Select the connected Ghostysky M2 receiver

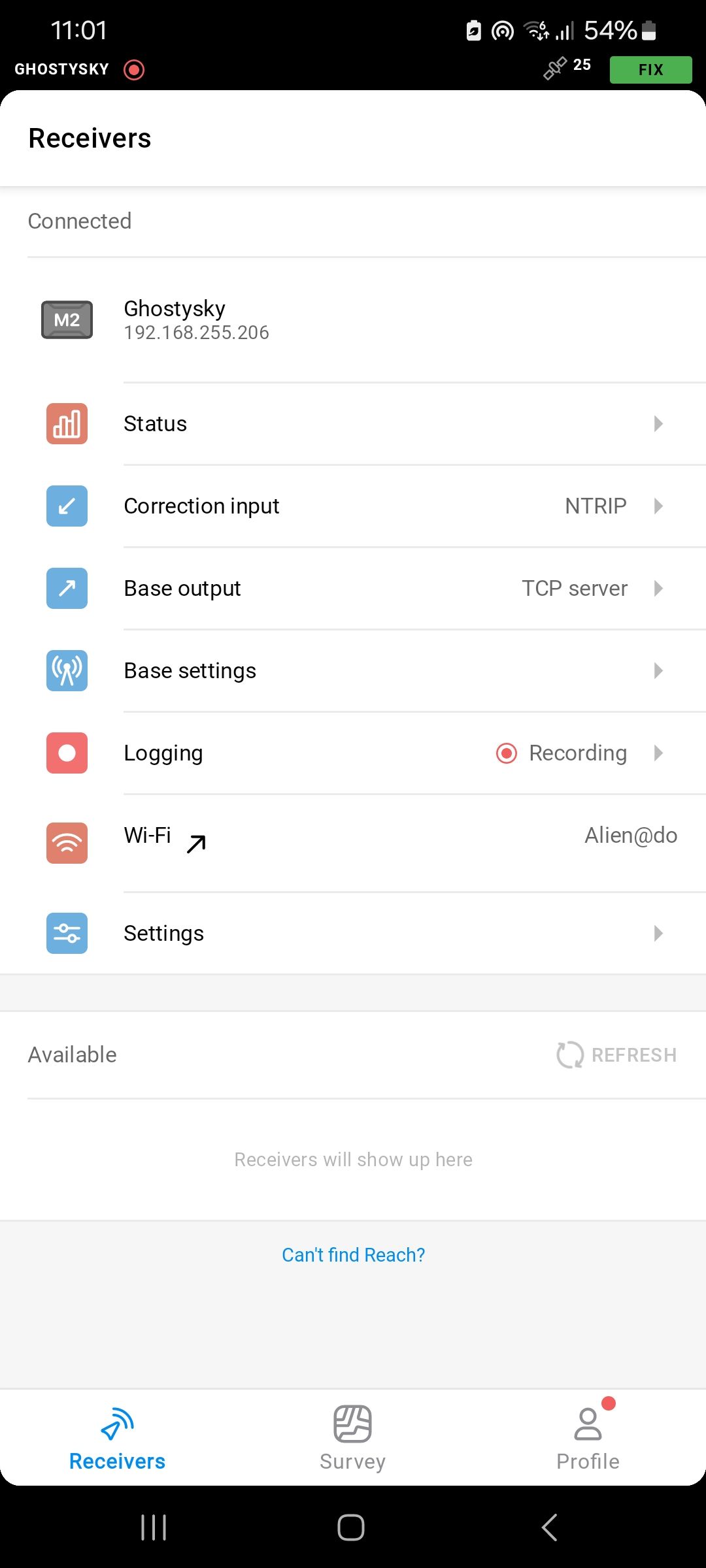pyautogui.click(x=196, y=320)
